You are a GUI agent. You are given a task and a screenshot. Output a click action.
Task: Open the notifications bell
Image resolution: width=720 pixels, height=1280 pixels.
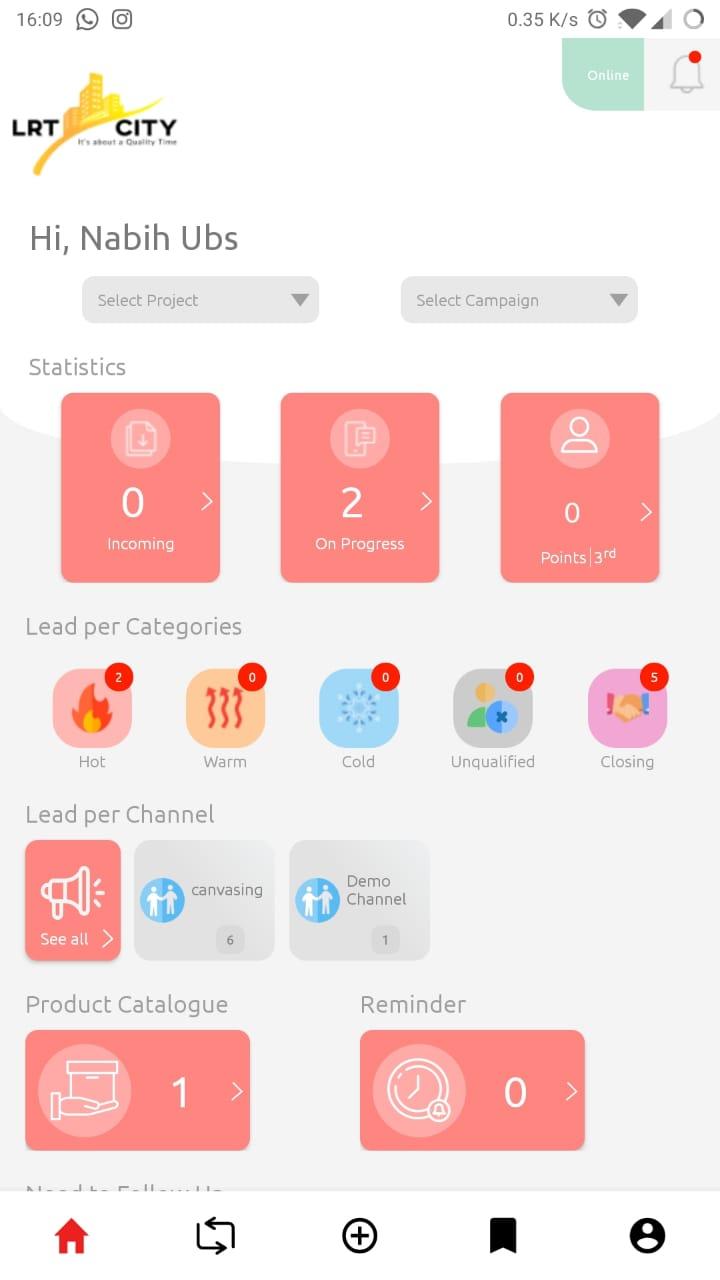point(686,74)
